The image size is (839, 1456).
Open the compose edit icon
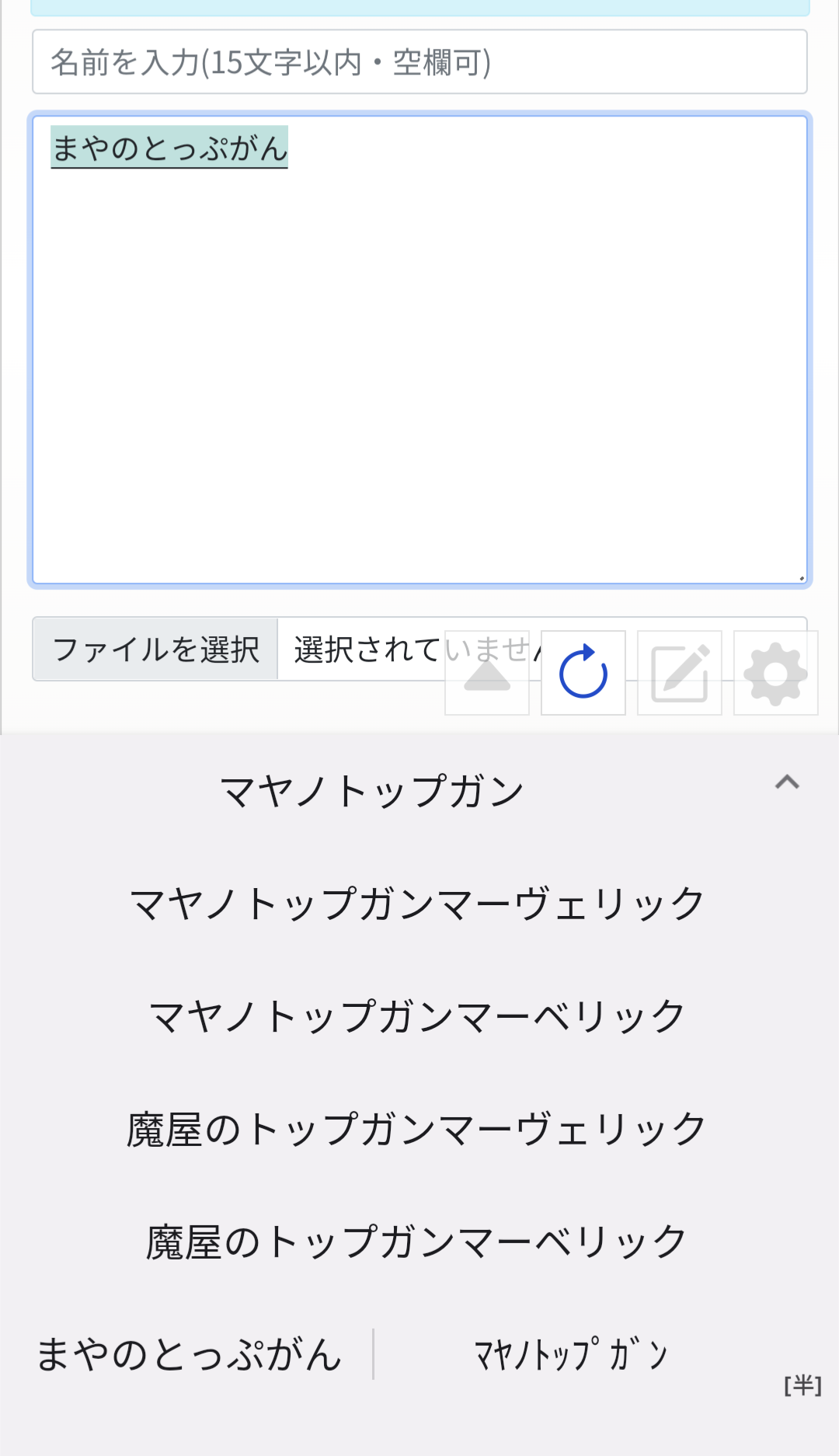pos(680,673)
